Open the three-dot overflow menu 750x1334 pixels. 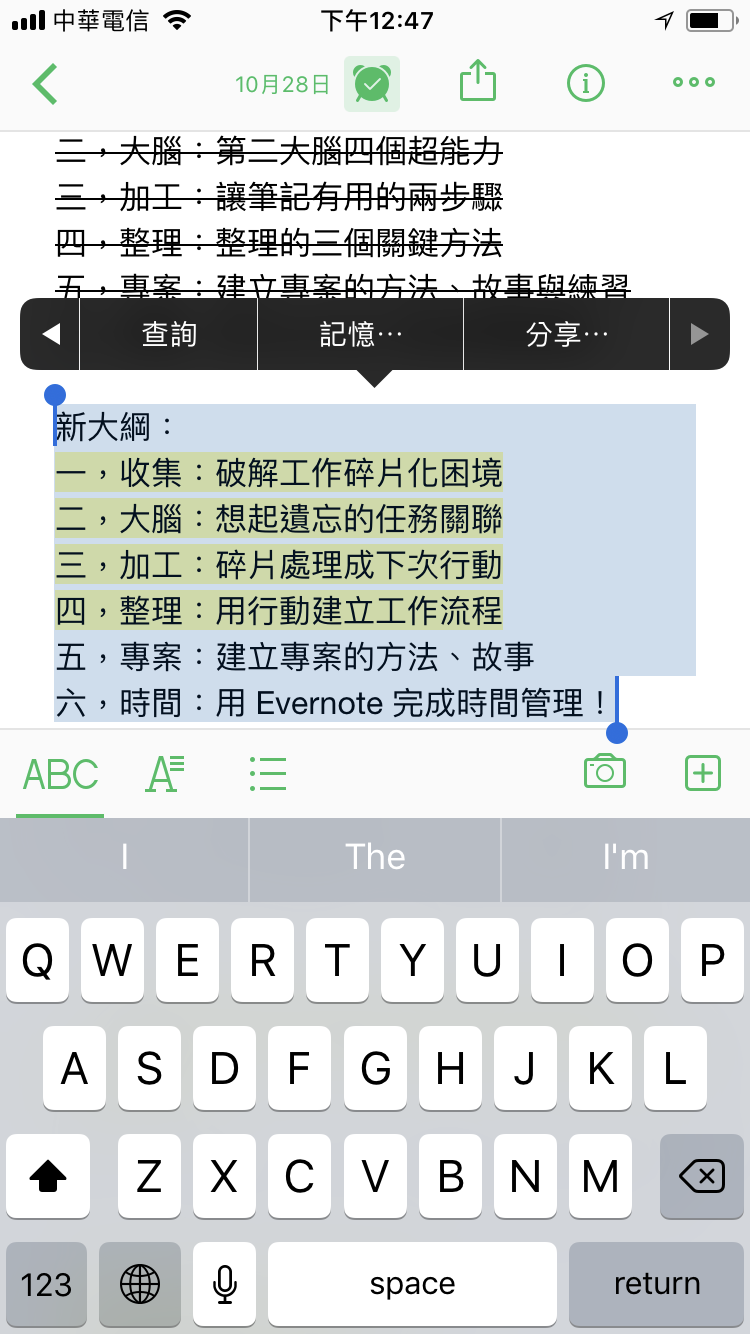[694, 84]
